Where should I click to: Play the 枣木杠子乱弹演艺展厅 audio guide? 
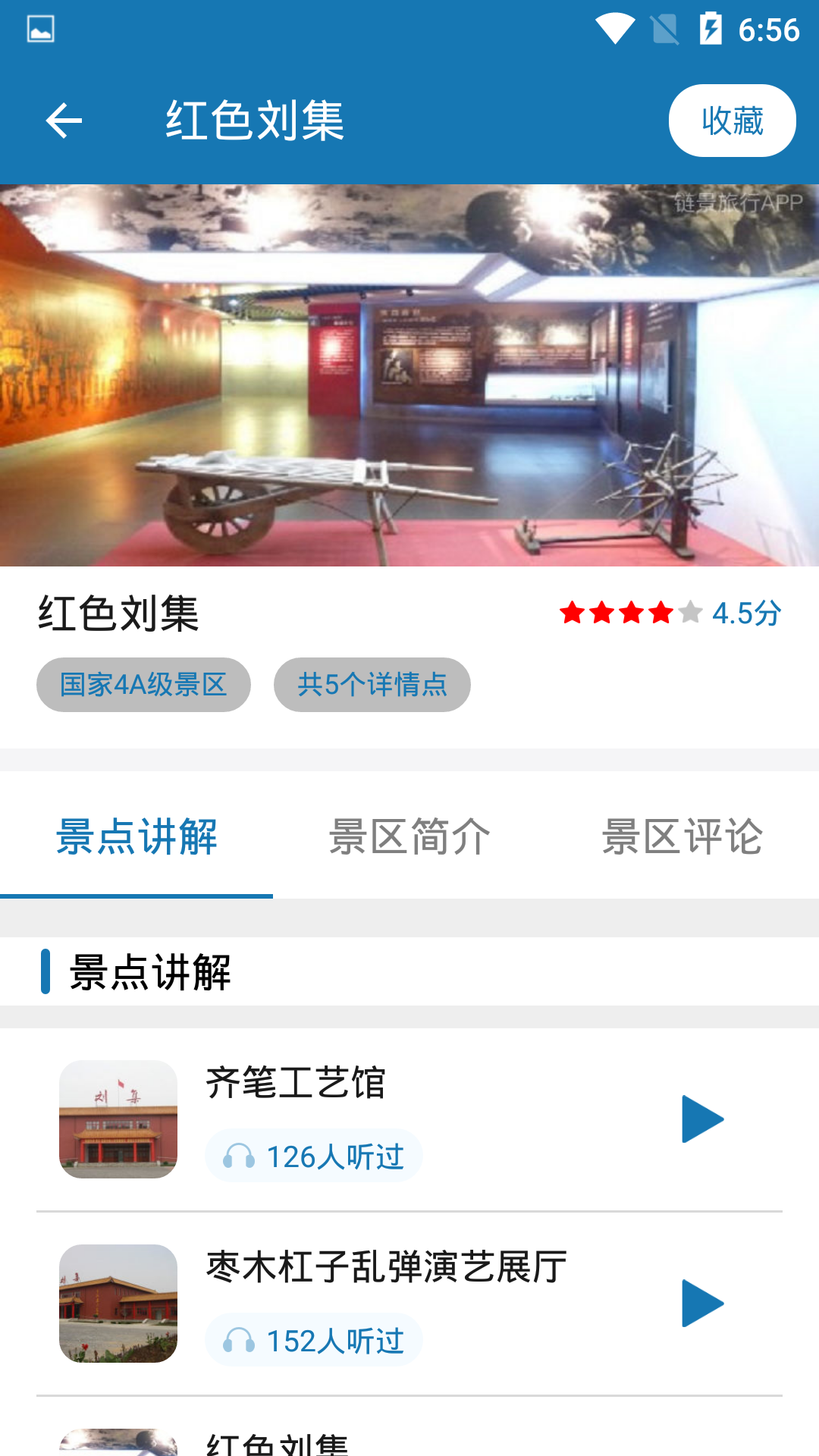(702, 1304)
